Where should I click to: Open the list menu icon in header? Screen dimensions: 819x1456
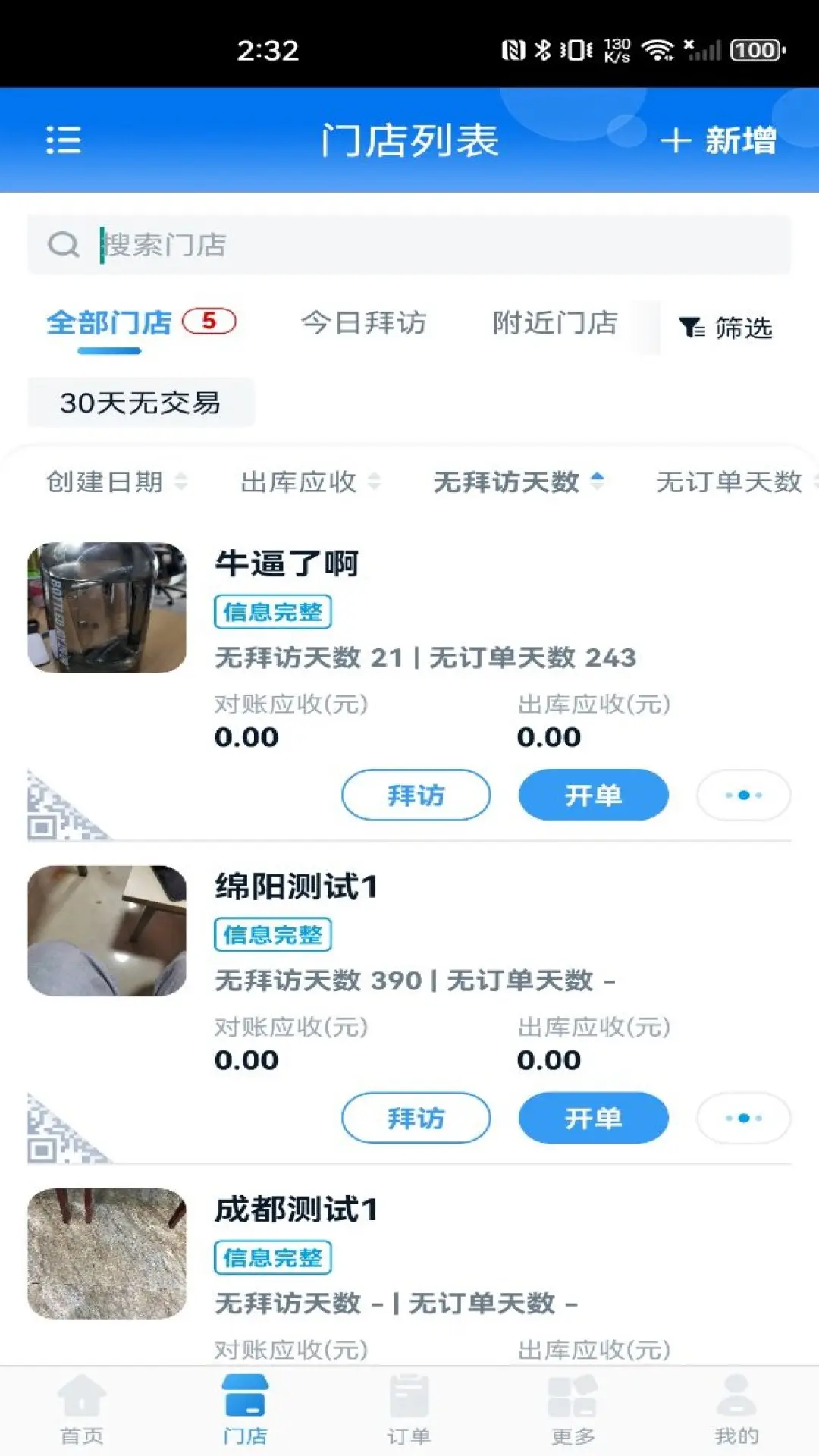(64, 140)
